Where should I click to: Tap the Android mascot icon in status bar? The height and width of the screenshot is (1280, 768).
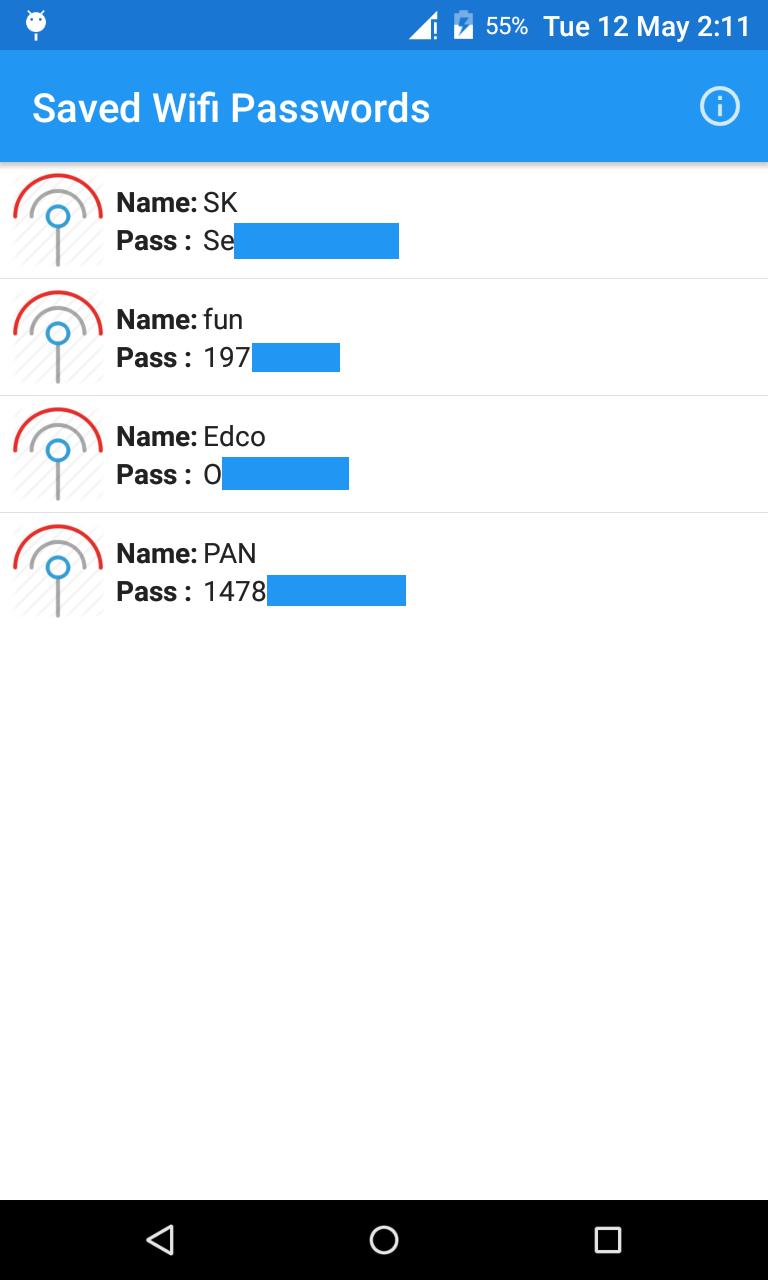35,22
